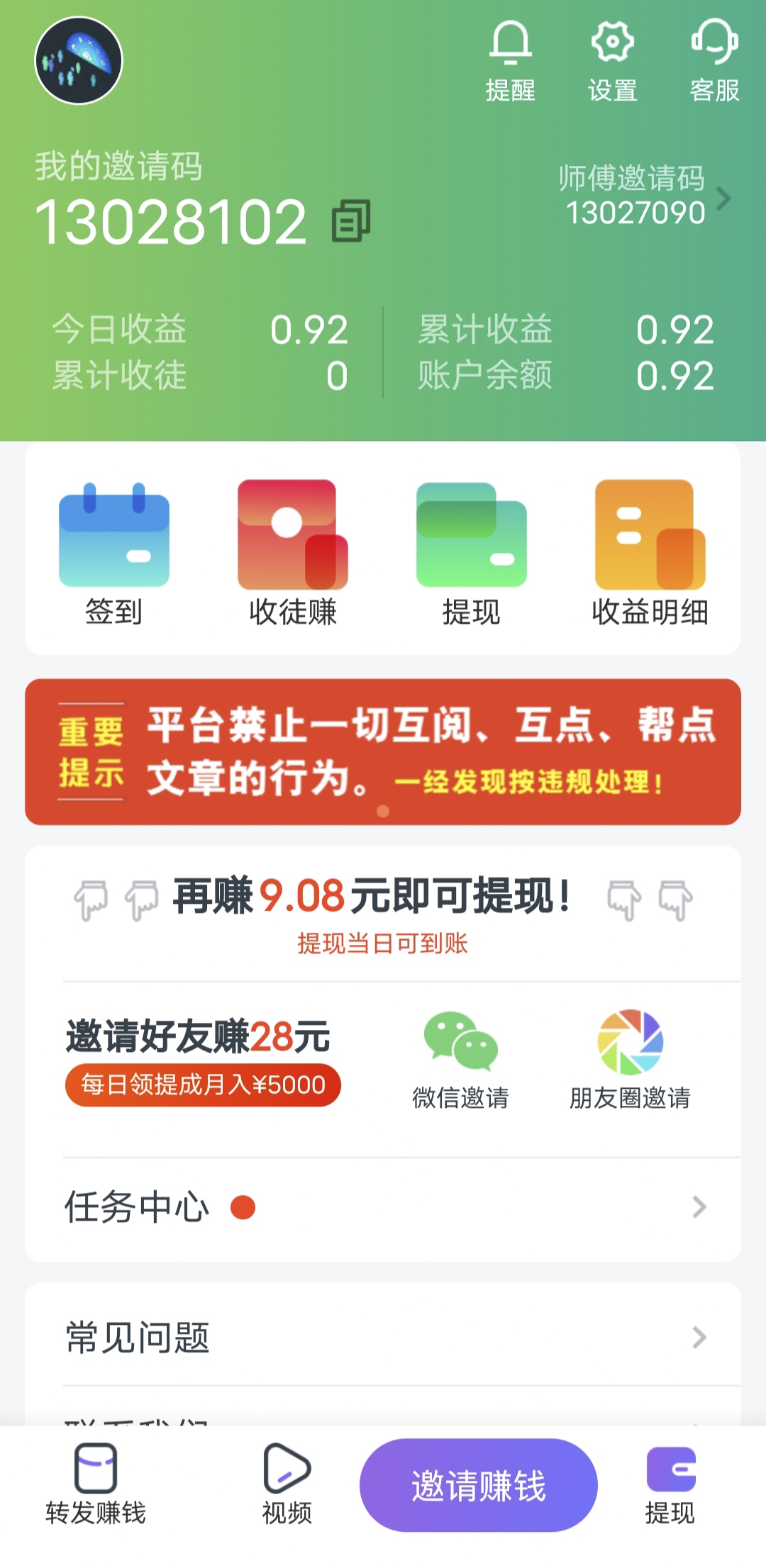The image size is (766, 1568).
Task: Tap the 邀请赚钱 button
Action: coord(479,1485)
